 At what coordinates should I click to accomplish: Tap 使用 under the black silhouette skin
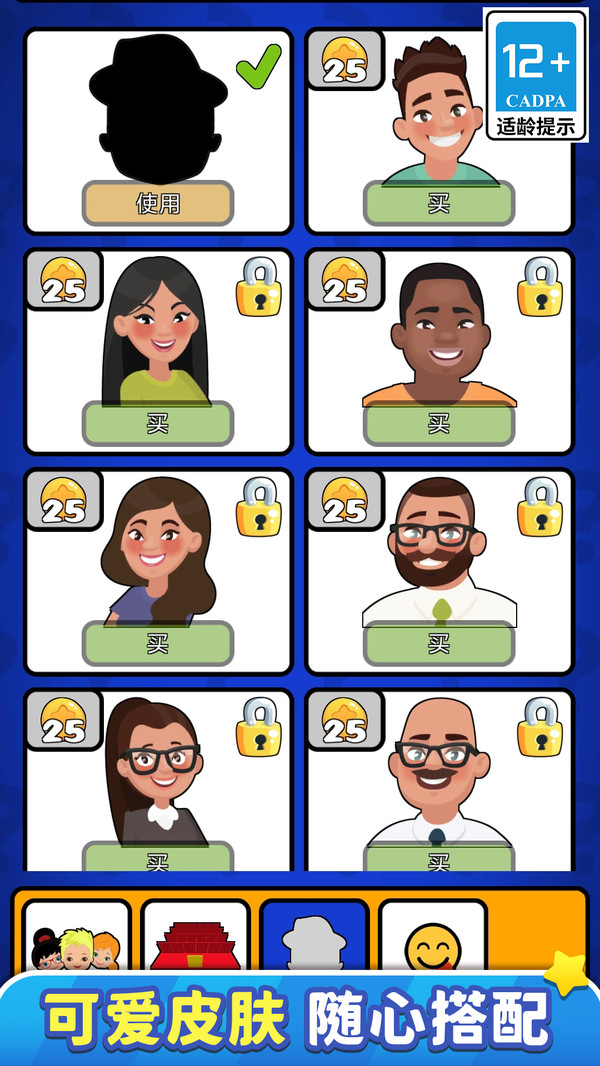[158, 203]
